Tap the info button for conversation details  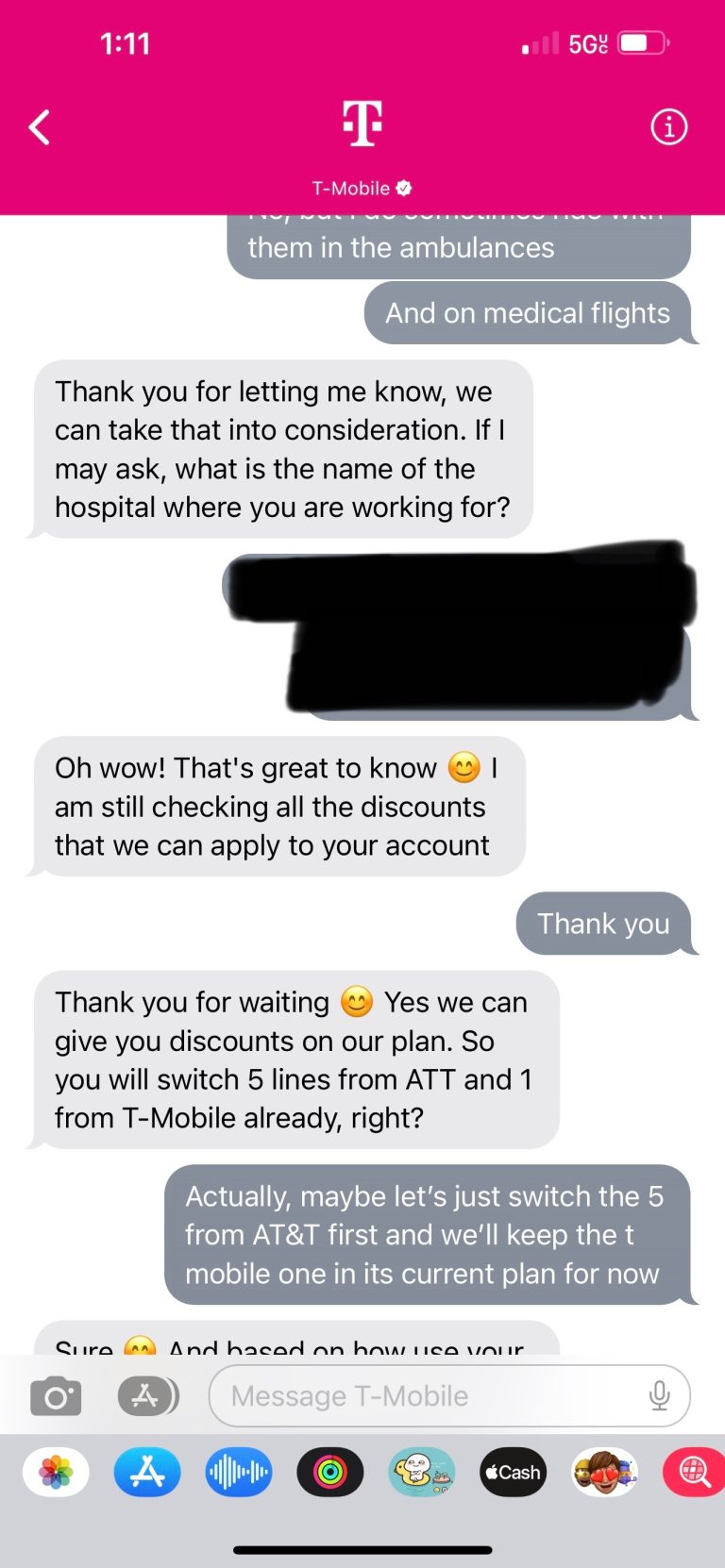pos(667,126)
